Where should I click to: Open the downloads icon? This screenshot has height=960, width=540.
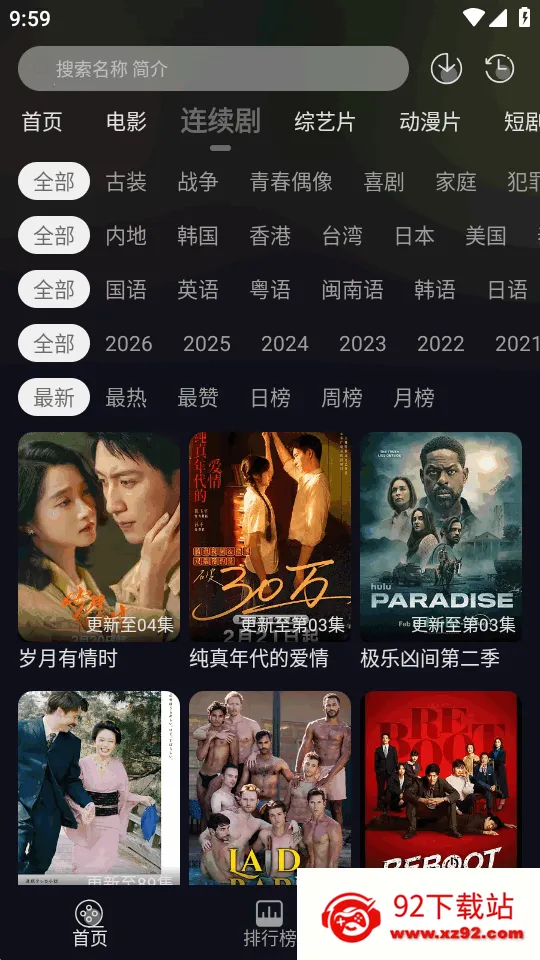[x=446, y=69]
